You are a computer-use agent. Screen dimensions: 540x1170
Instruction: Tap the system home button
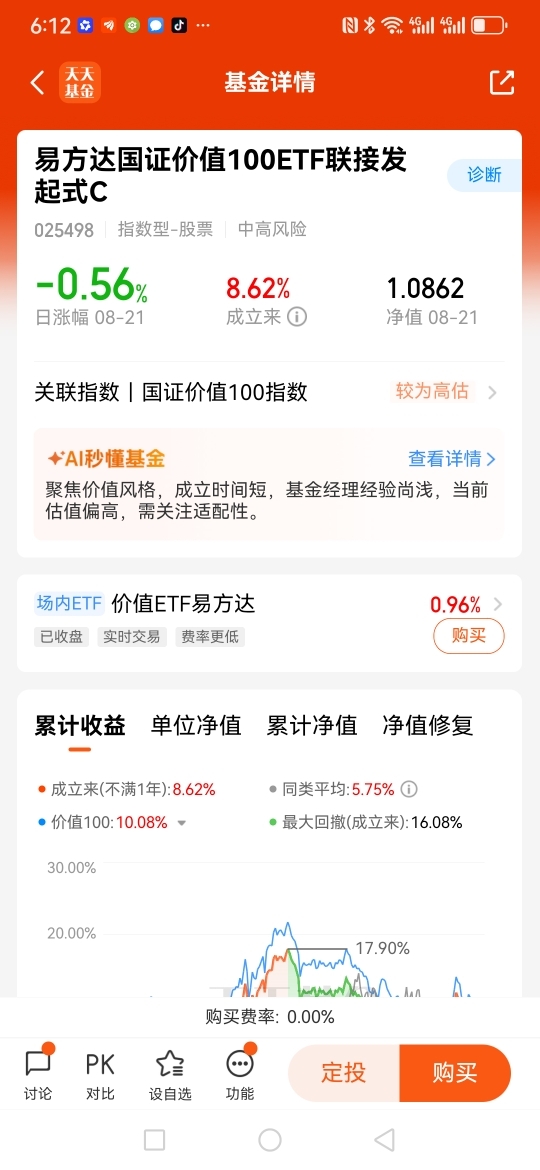269,1139
